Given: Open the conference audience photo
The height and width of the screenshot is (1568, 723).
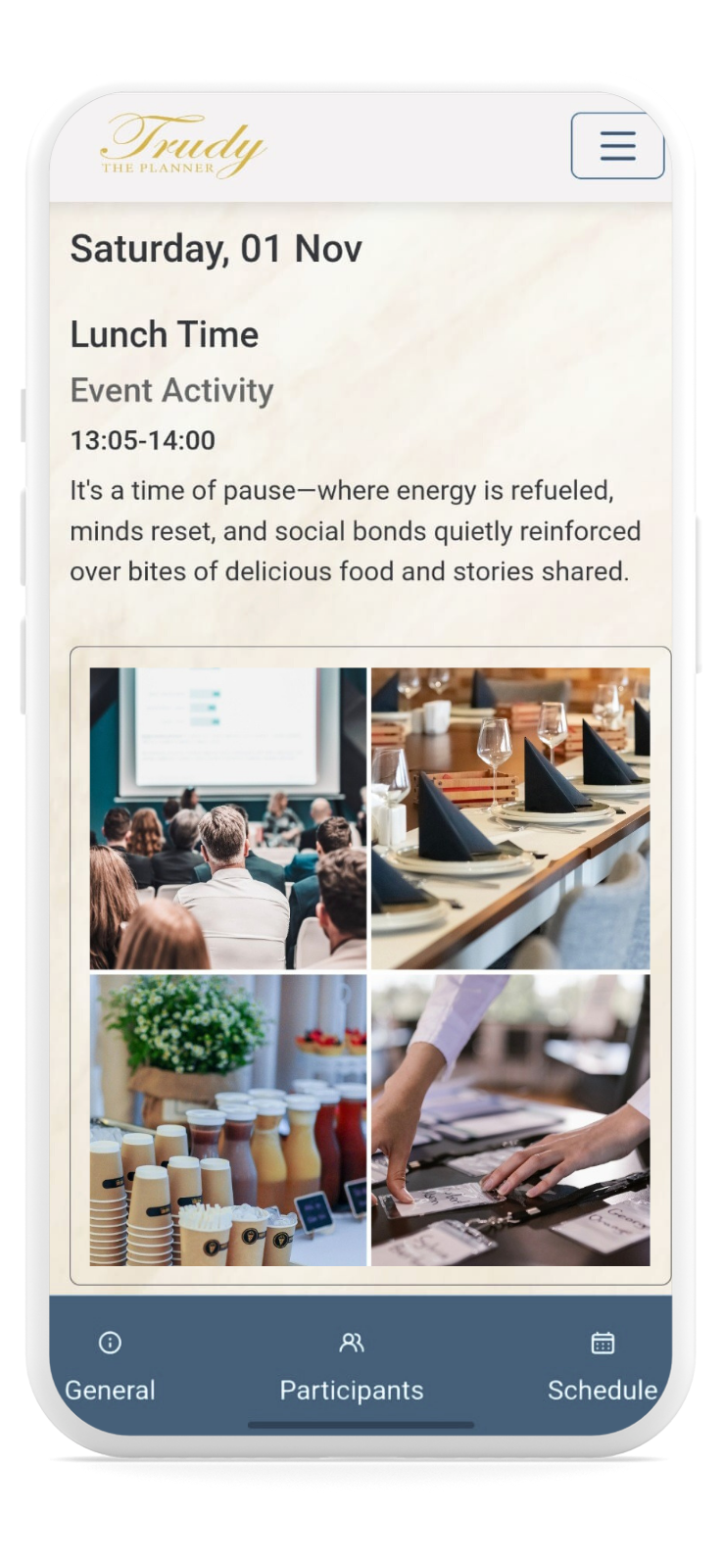Looking at the screenshot, I should pos(228,818).
